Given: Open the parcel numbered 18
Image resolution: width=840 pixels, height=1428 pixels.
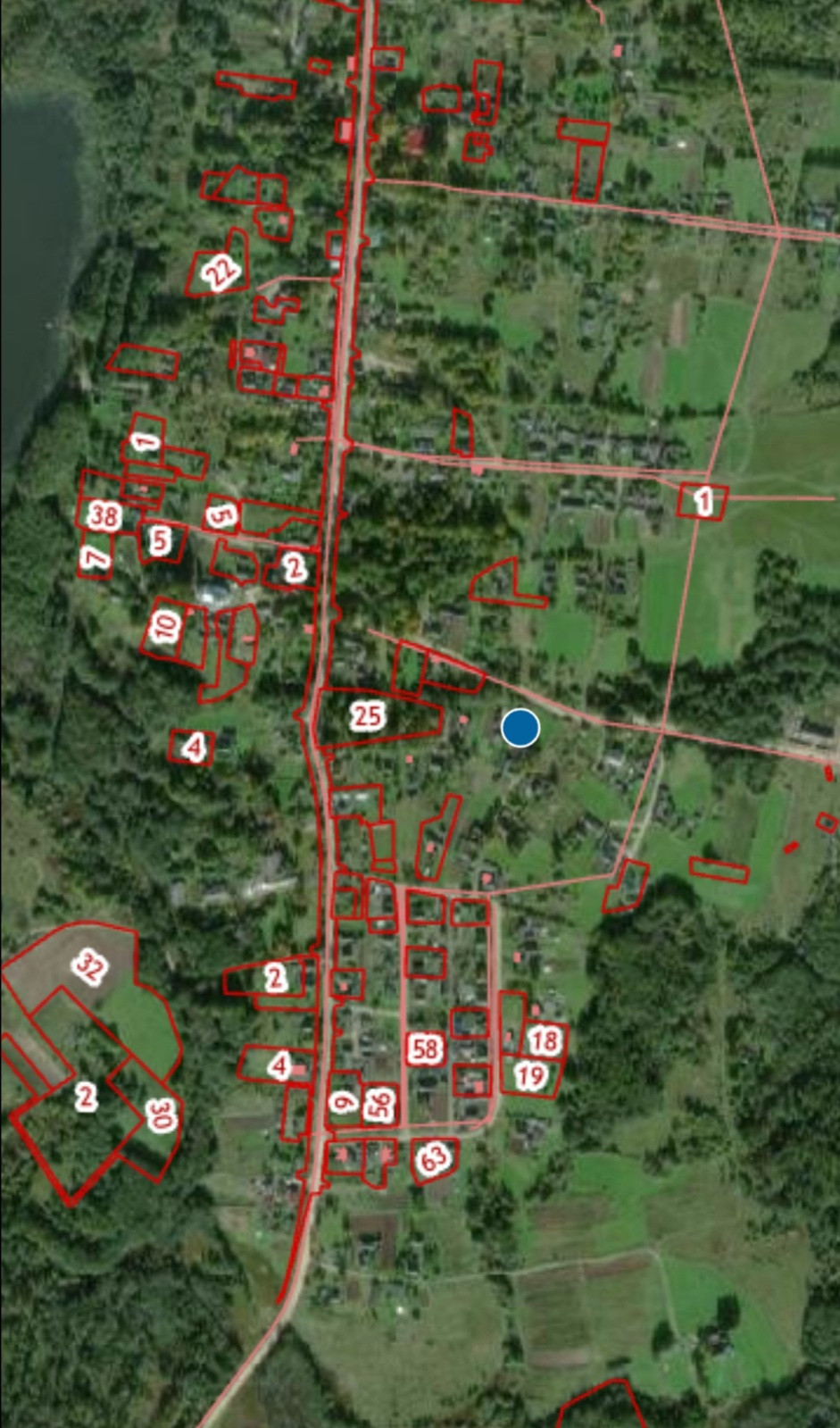Looking at the screenshot, I should tap(545, 1040).
